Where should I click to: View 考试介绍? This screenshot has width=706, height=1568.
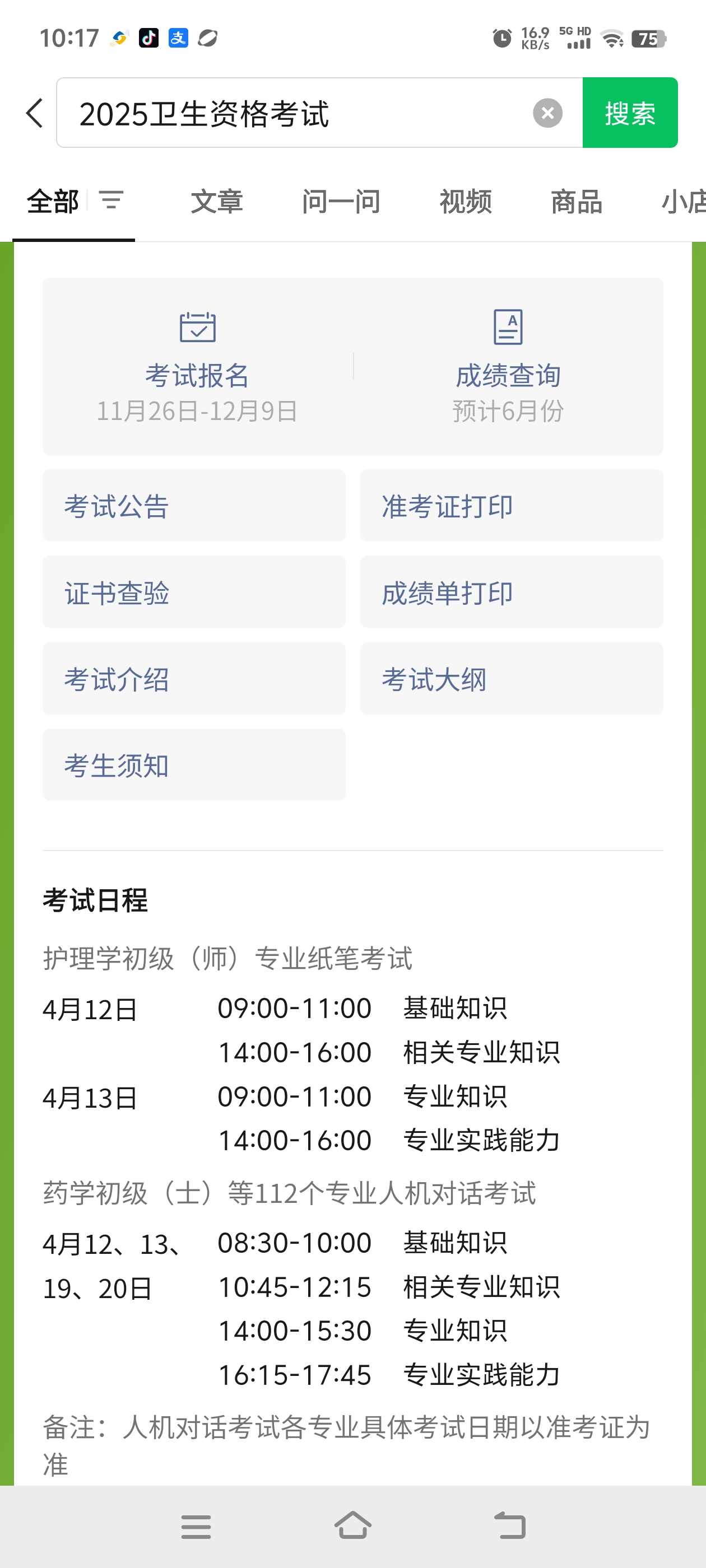coord(194,678)
